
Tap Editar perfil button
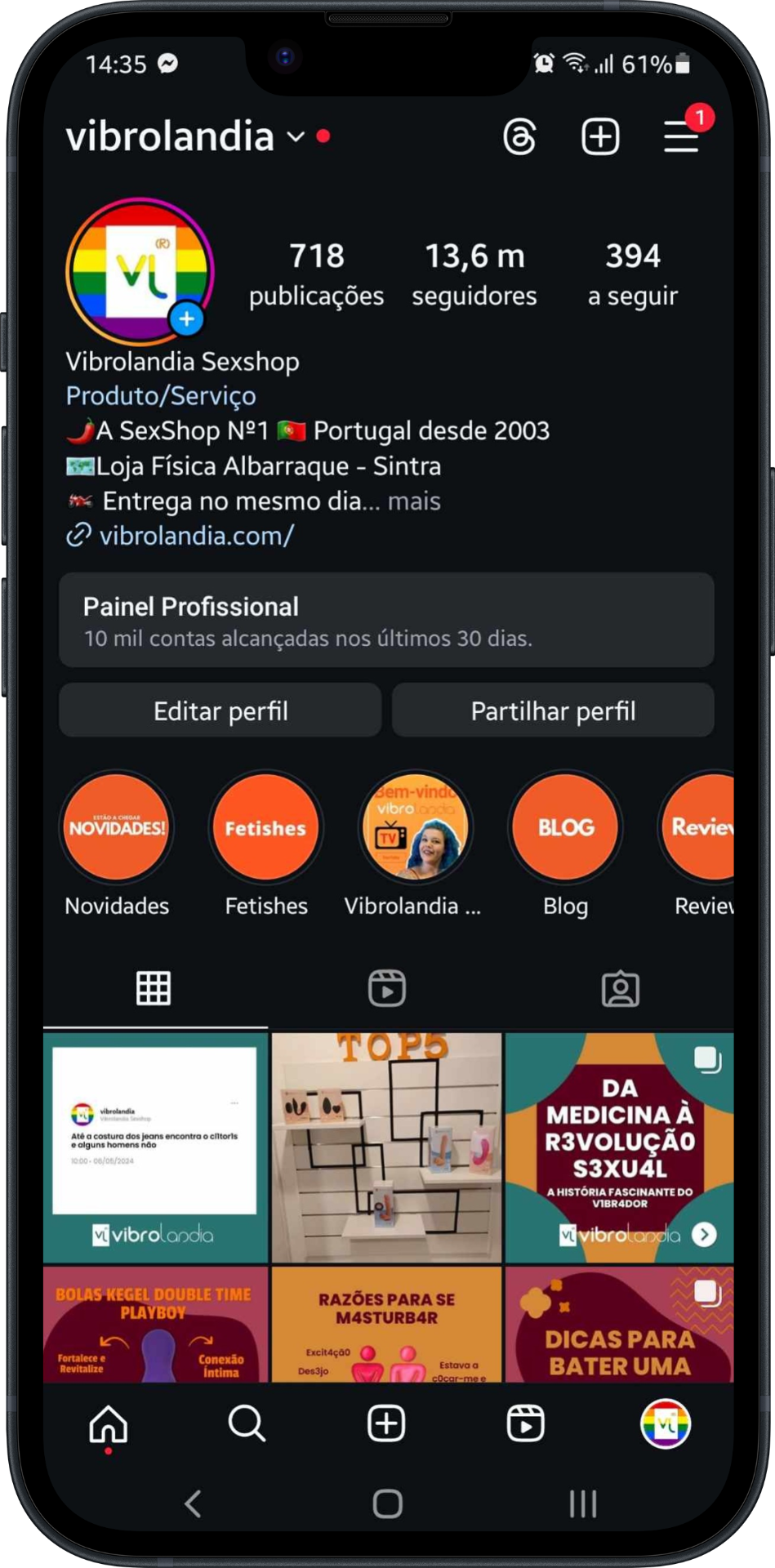[220, 710]
